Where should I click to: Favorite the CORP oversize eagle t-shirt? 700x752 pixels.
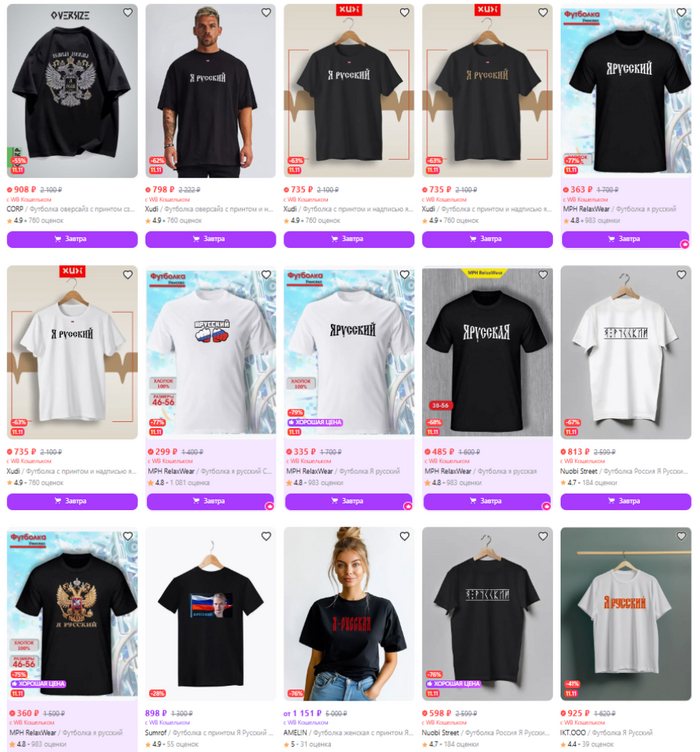coord(127,13)
